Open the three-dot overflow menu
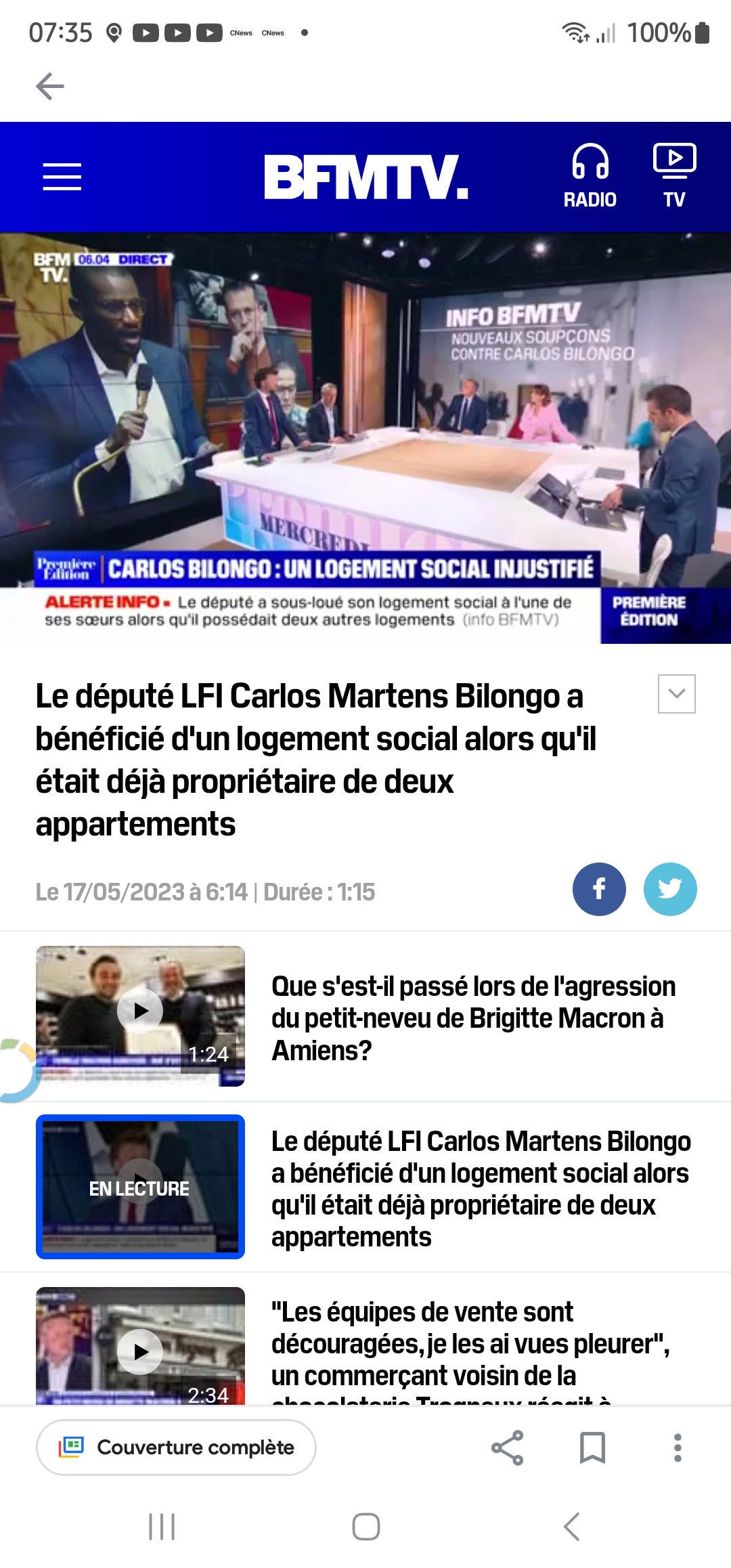The height and width of the screenshot is (1568, 731). 678,1448
